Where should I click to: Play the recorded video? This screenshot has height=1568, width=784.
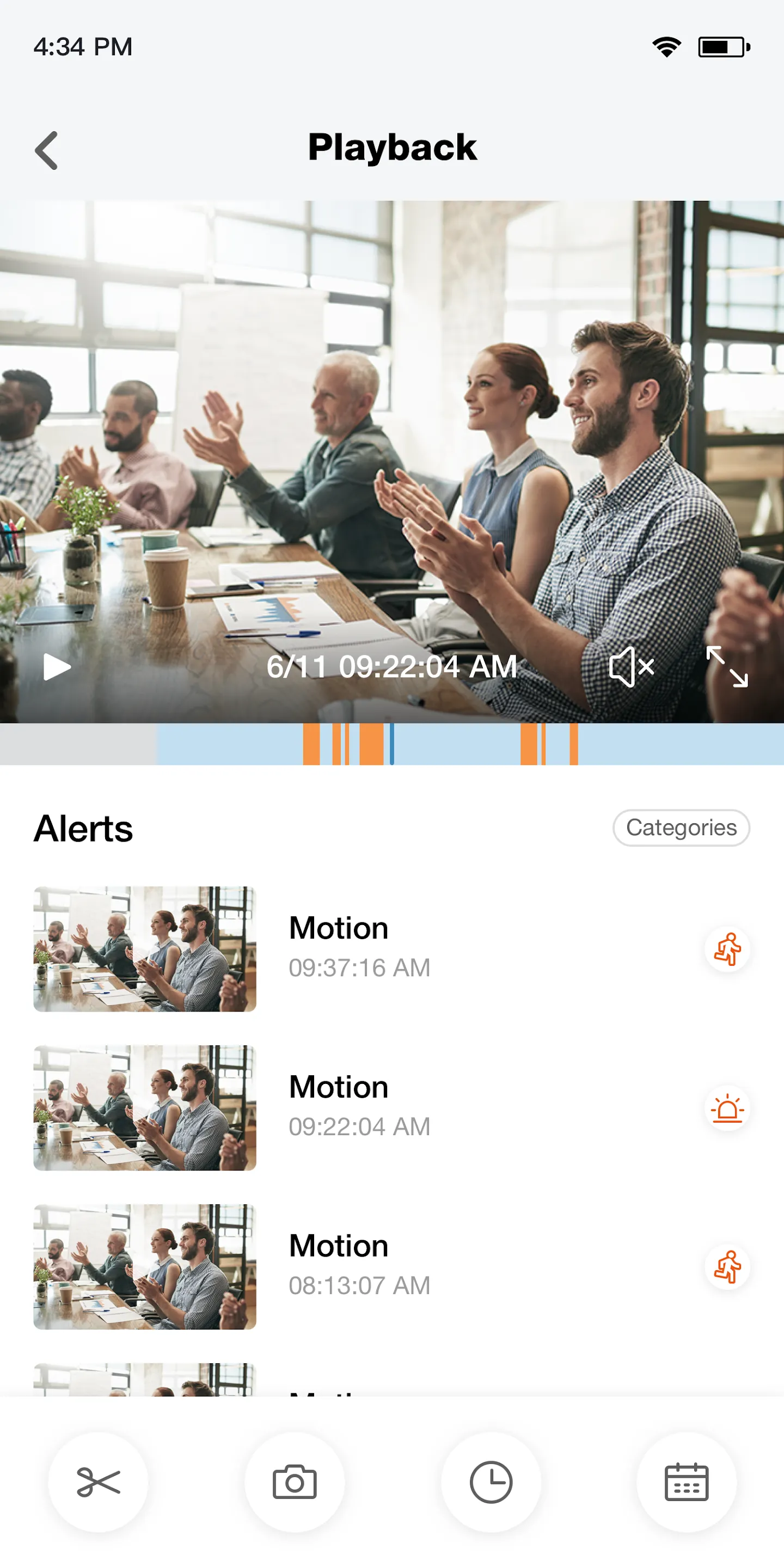click(57, 666)
